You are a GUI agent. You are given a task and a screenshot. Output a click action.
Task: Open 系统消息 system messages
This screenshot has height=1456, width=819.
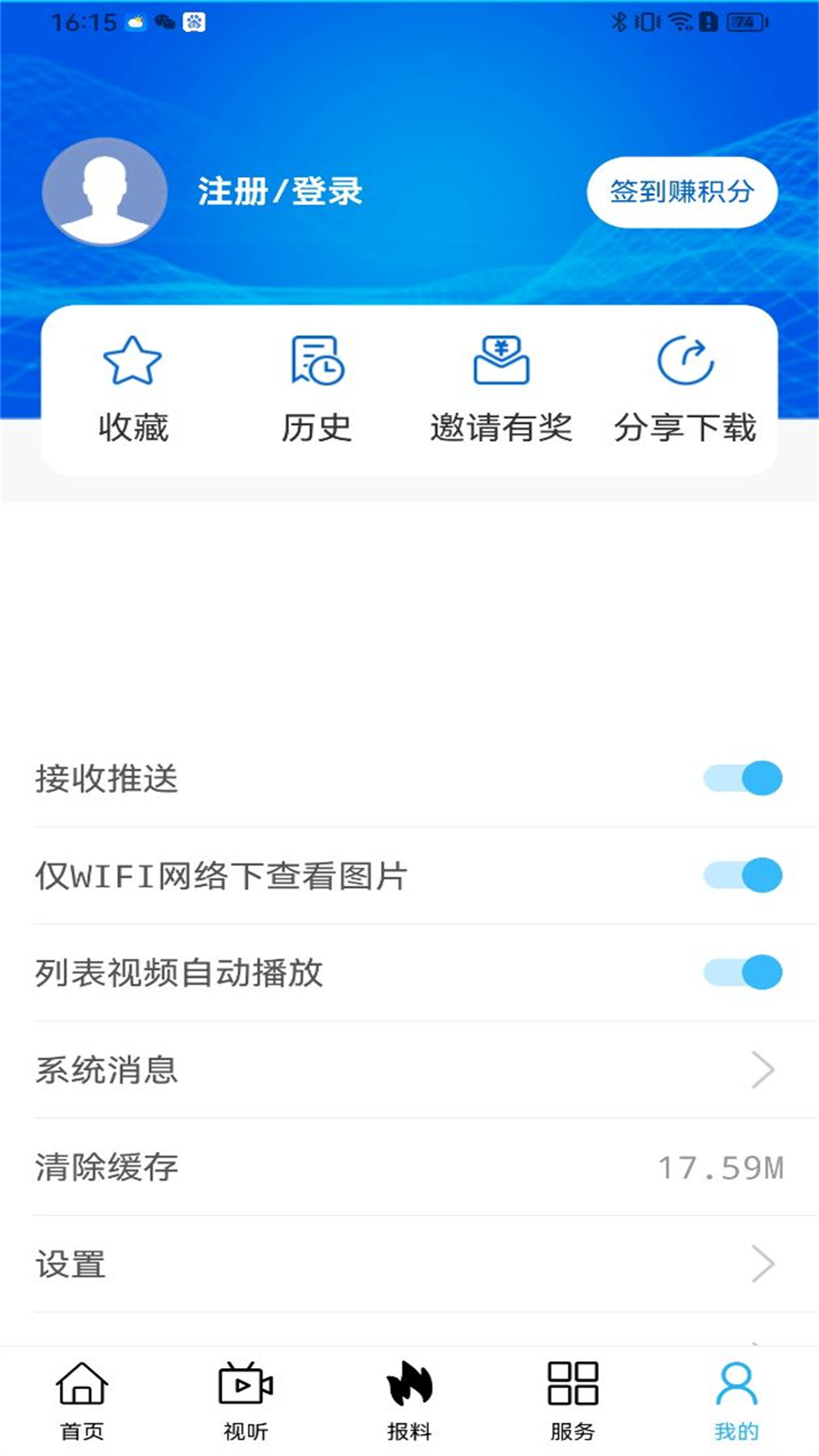click(x=409, y=1069)
